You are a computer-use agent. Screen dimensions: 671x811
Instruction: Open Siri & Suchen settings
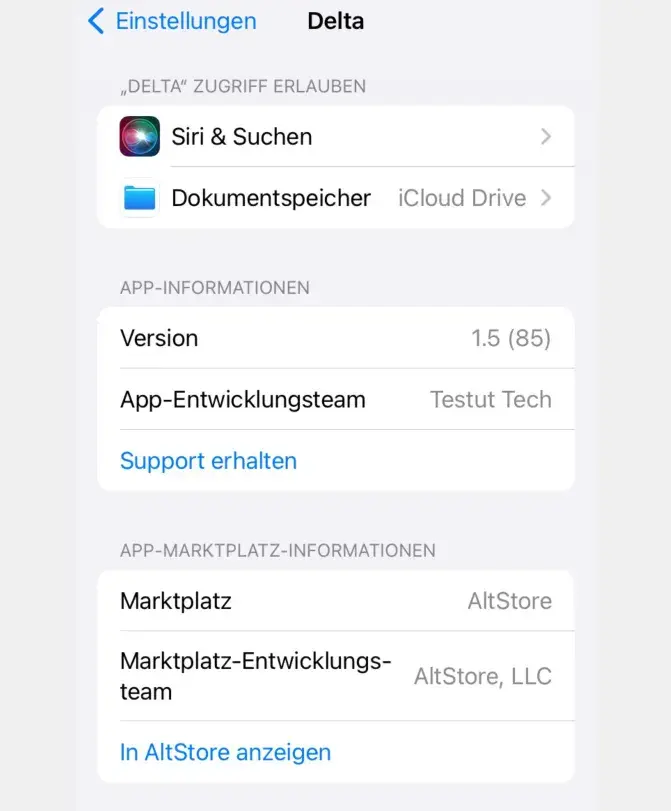335,137
